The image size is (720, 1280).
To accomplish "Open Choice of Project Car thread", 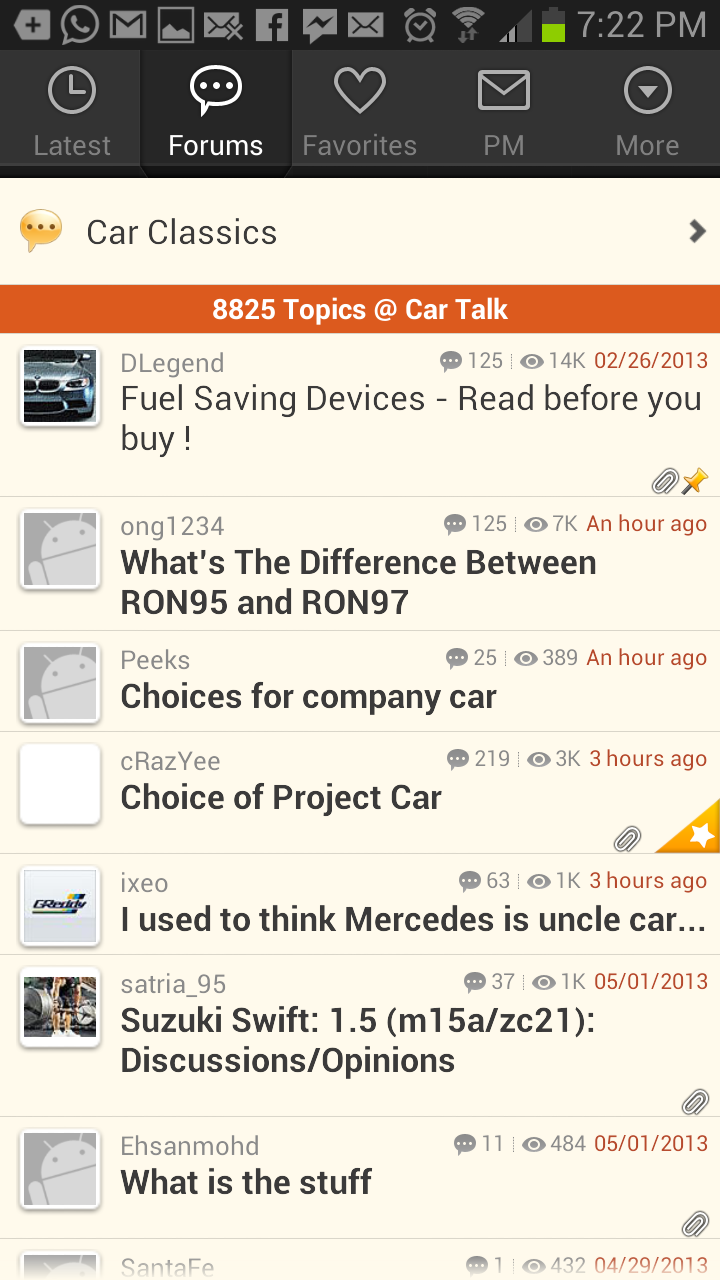I will coord(360,793).
